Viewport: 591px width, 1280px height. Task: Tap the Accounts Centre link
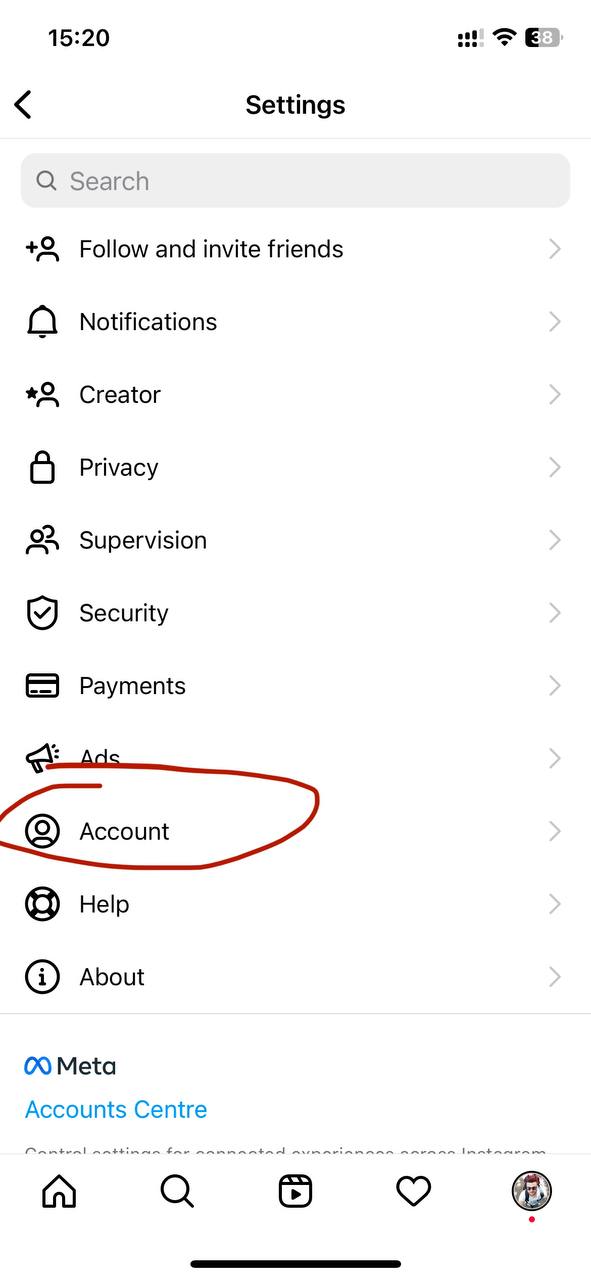click(116, 1110)
